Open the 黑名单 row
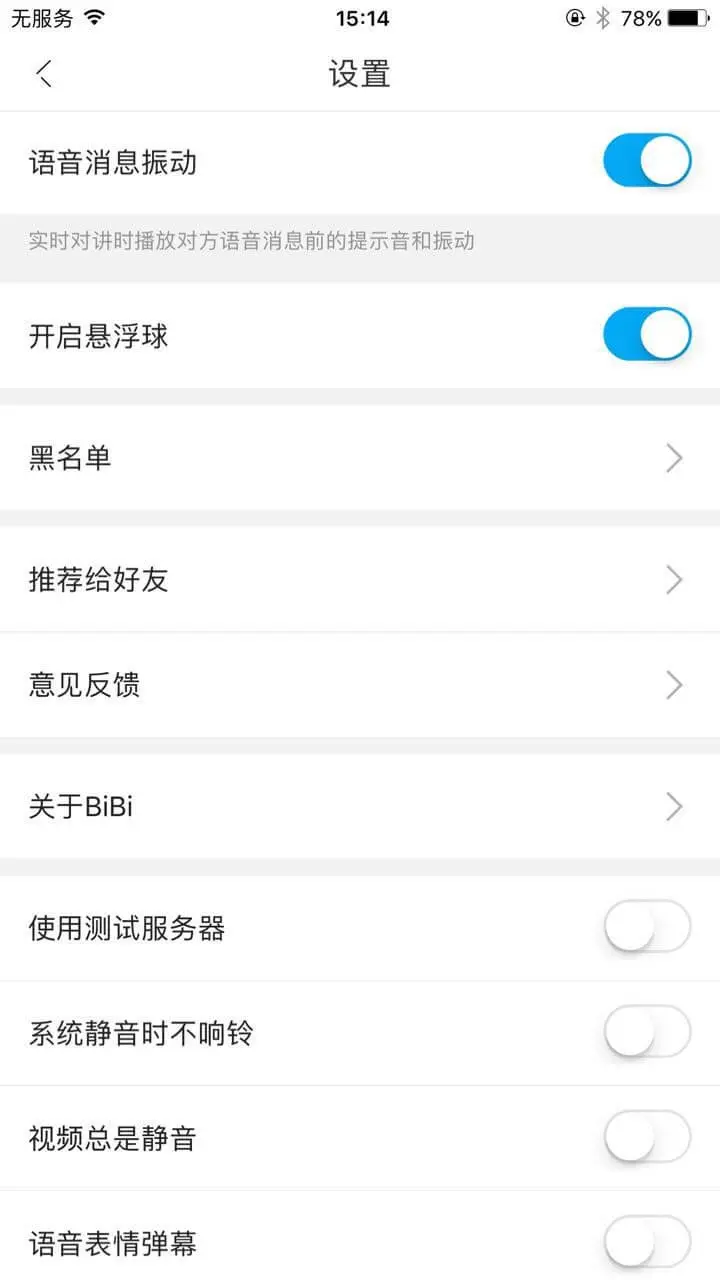The image size is (720, 1280). point(360,458)
